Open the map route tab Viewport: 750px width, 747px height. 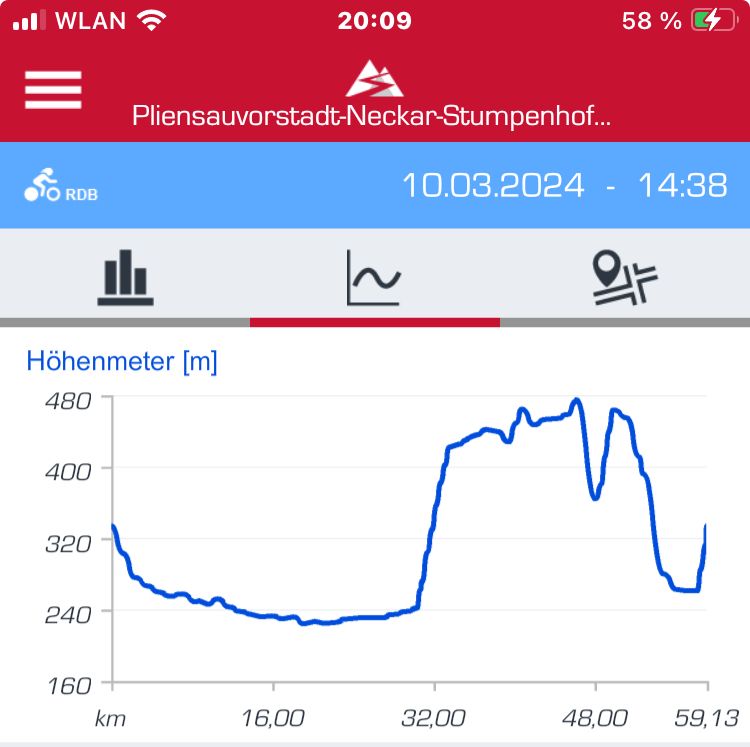pyautogui.click(x=623, y=278)
